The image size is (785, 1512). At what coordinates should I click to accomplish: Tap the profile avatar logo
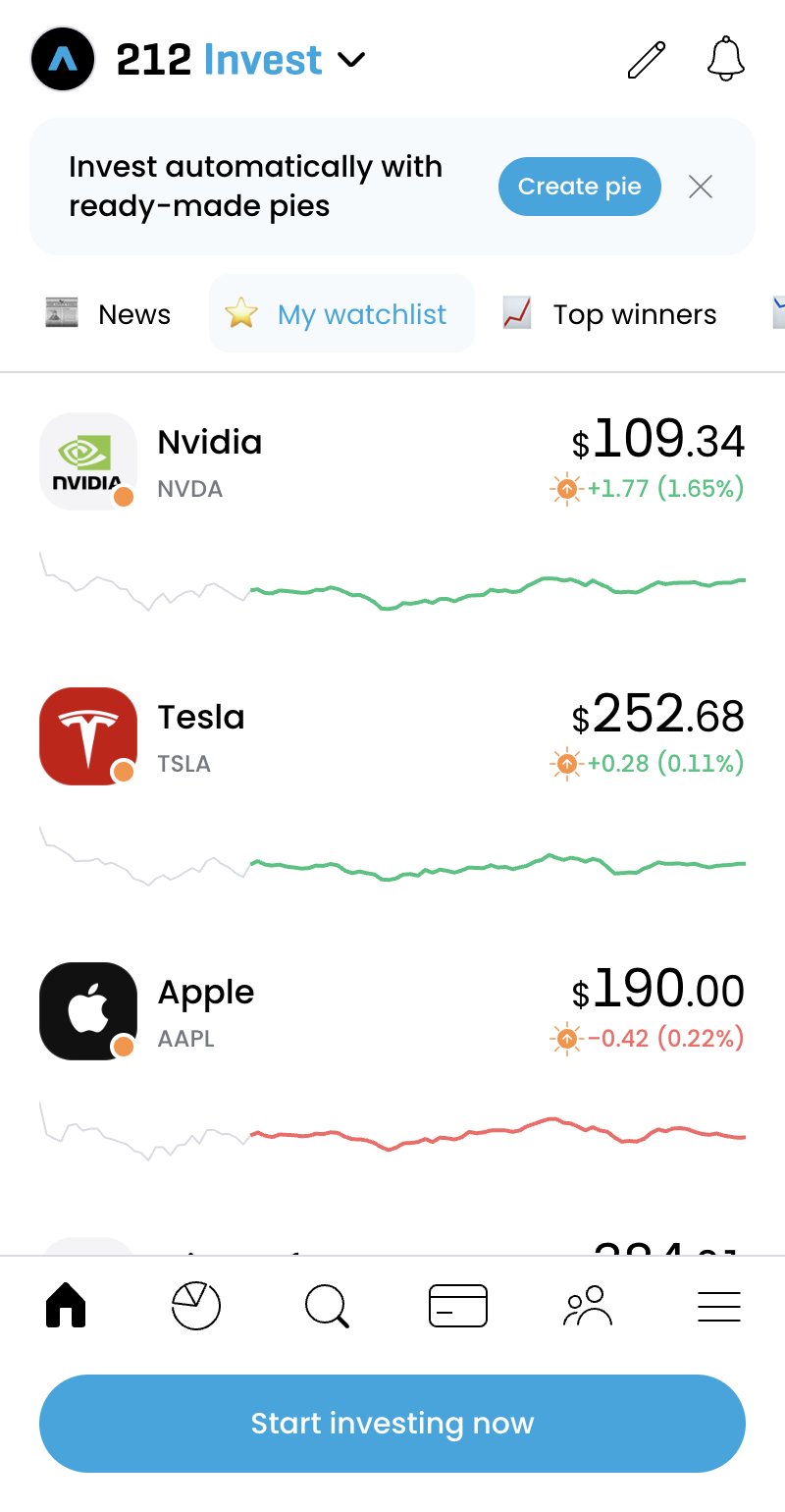coord(63,60)
